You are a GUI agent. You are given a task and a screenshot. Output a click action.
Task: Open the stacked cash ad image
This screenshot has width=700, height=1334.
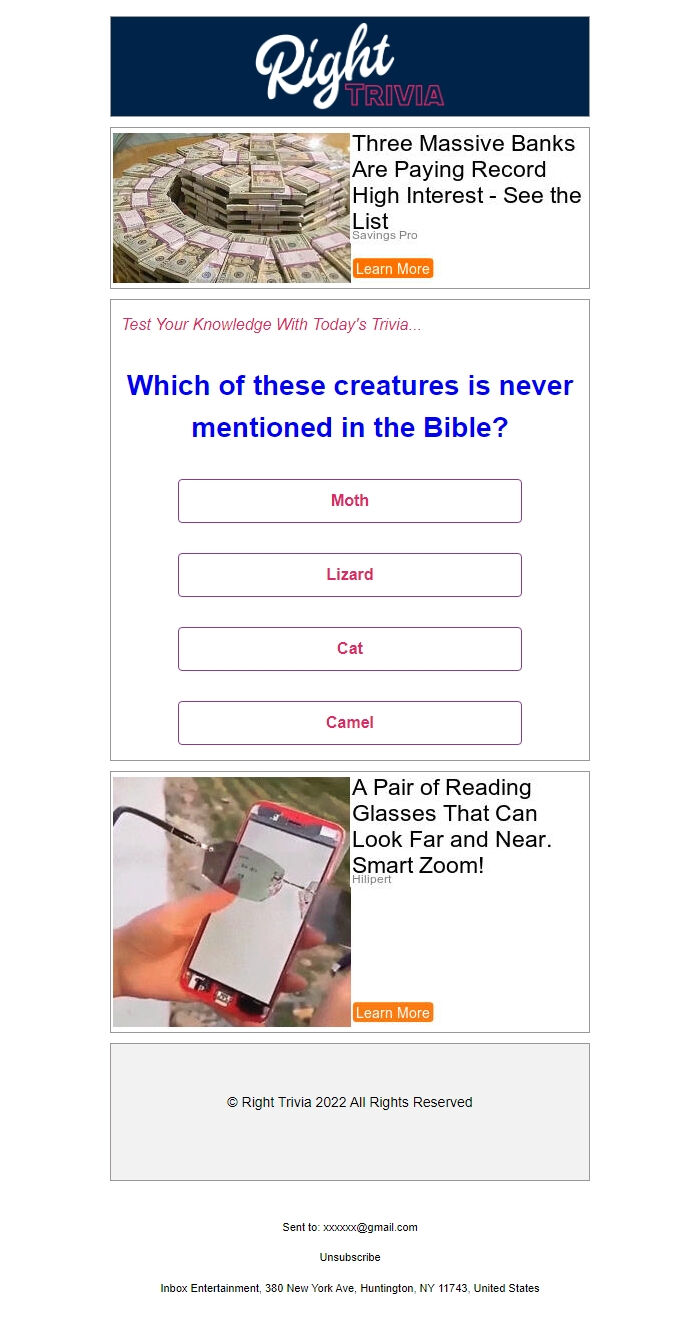tap(232, 208)
